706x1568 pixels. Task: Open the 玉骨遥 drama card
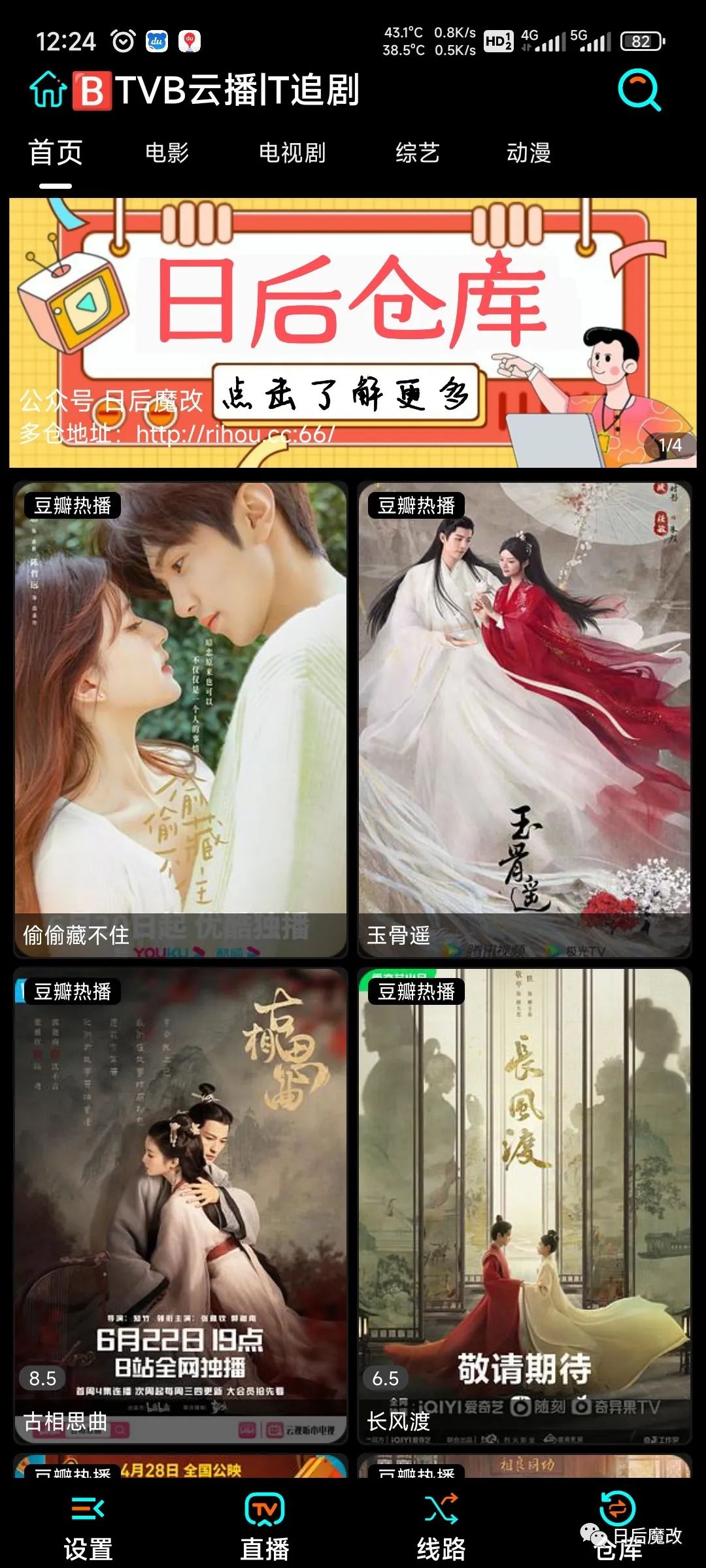pyautogui.click(x=524, y=719)
